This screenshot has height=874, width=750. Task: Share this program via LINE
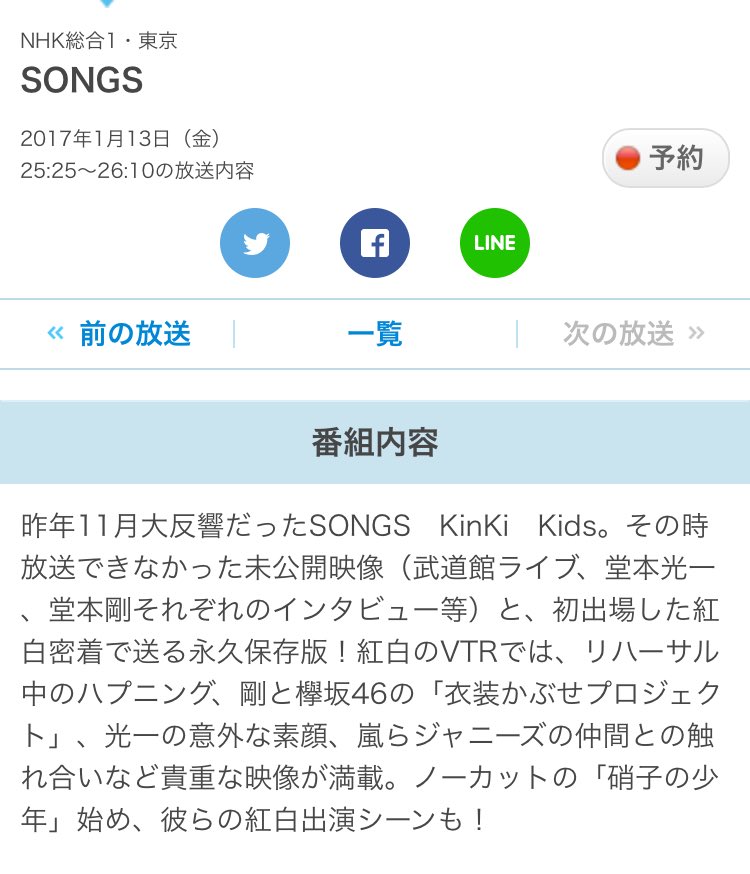coord(495,243)
